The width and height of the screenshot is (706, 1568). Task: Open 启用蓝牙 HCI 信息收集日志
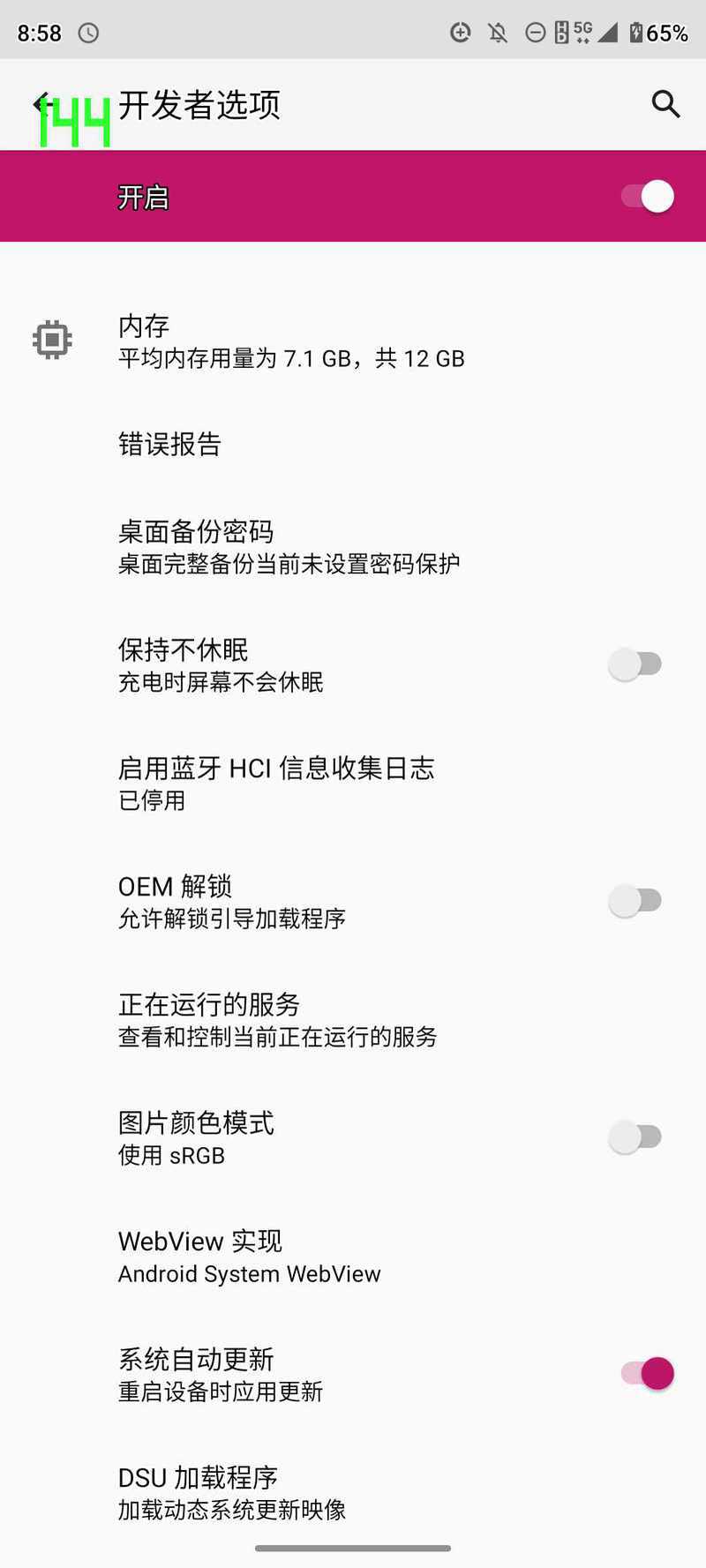coord(353,783)
